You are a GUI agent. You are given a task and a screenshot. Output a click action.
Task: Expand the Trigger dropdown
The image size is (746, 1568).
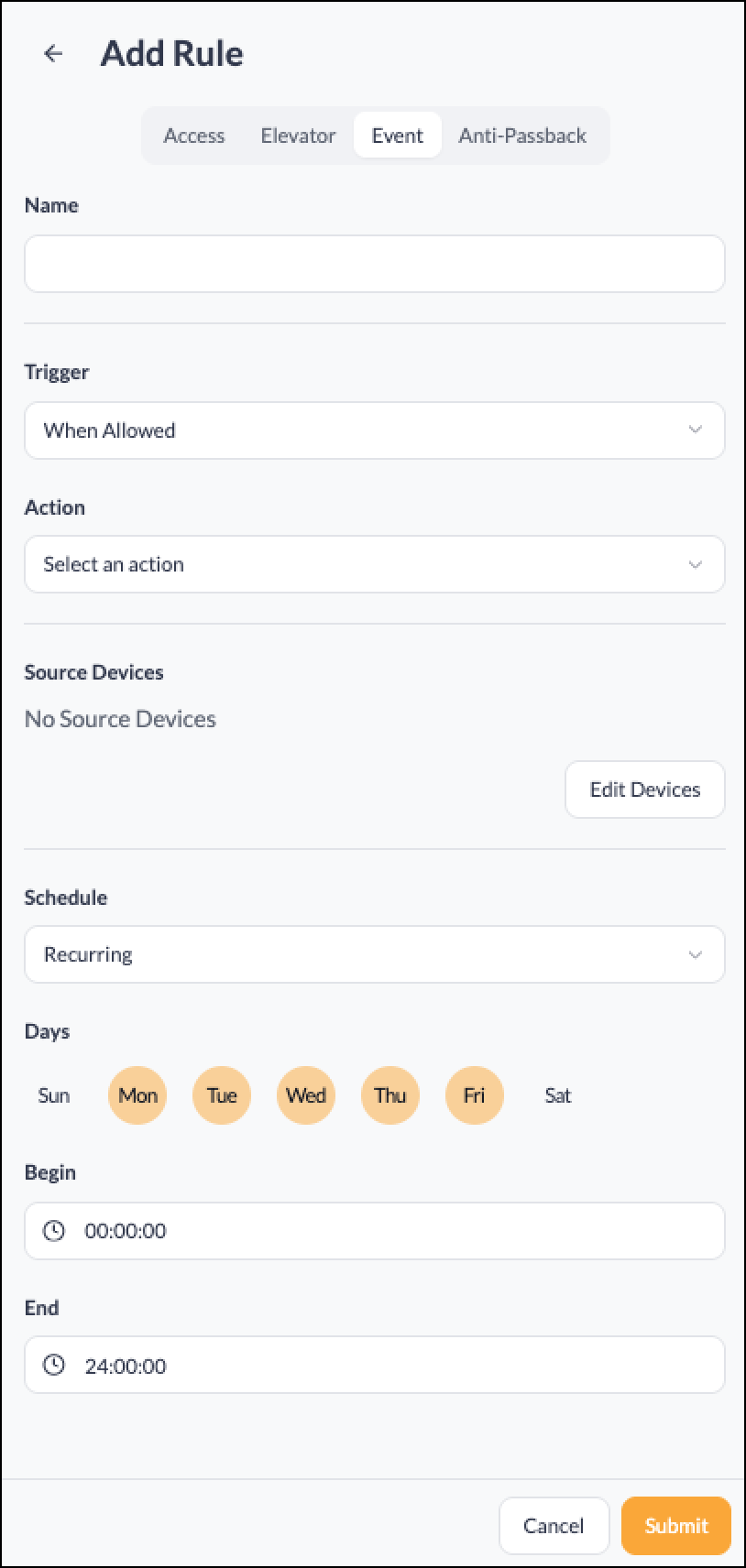click(x=374, y=430)
